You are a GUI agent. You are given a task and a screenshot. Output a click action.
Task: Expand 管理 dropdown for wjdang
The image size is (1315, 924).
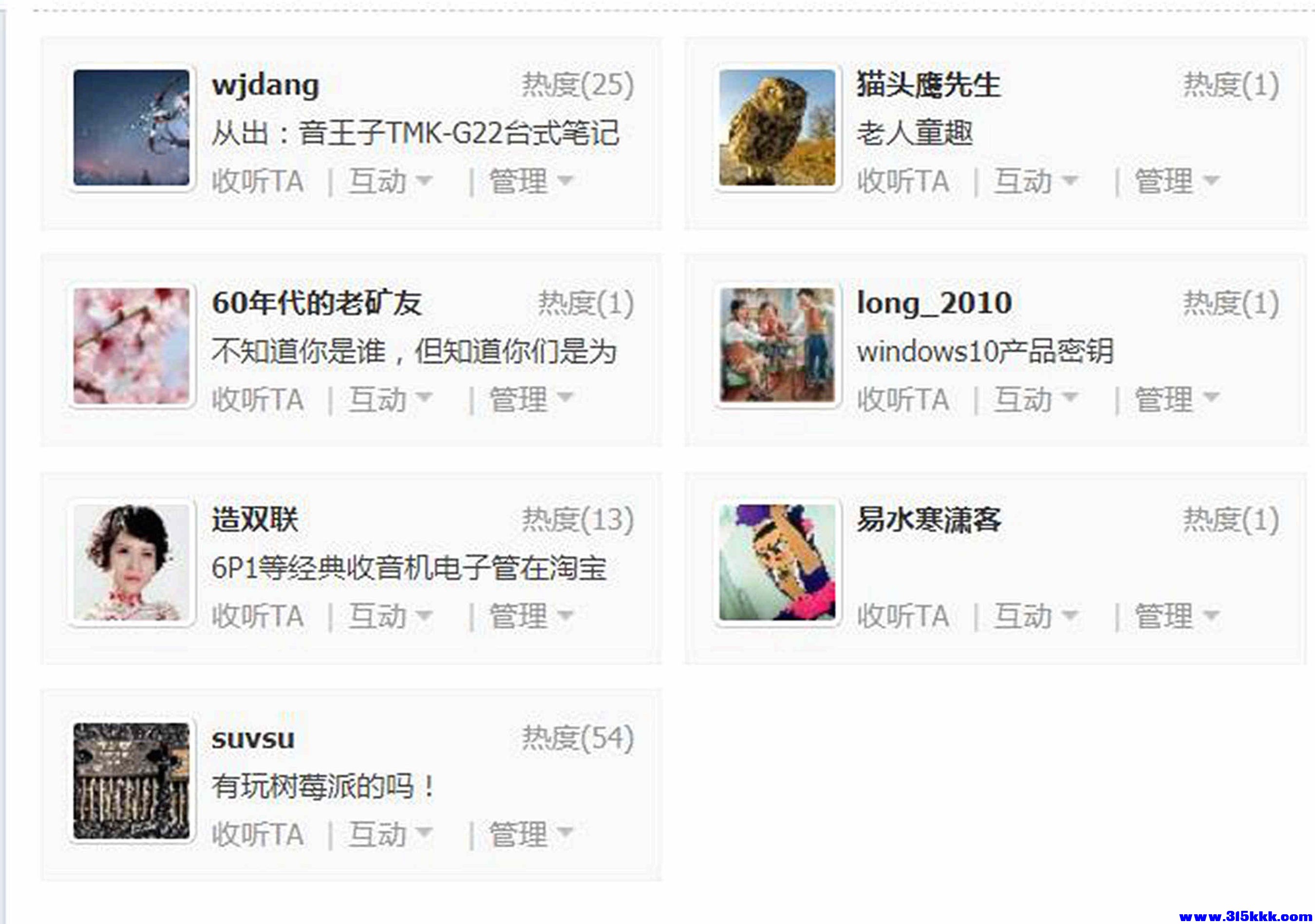pyautogui.click(x=530, y=182)
